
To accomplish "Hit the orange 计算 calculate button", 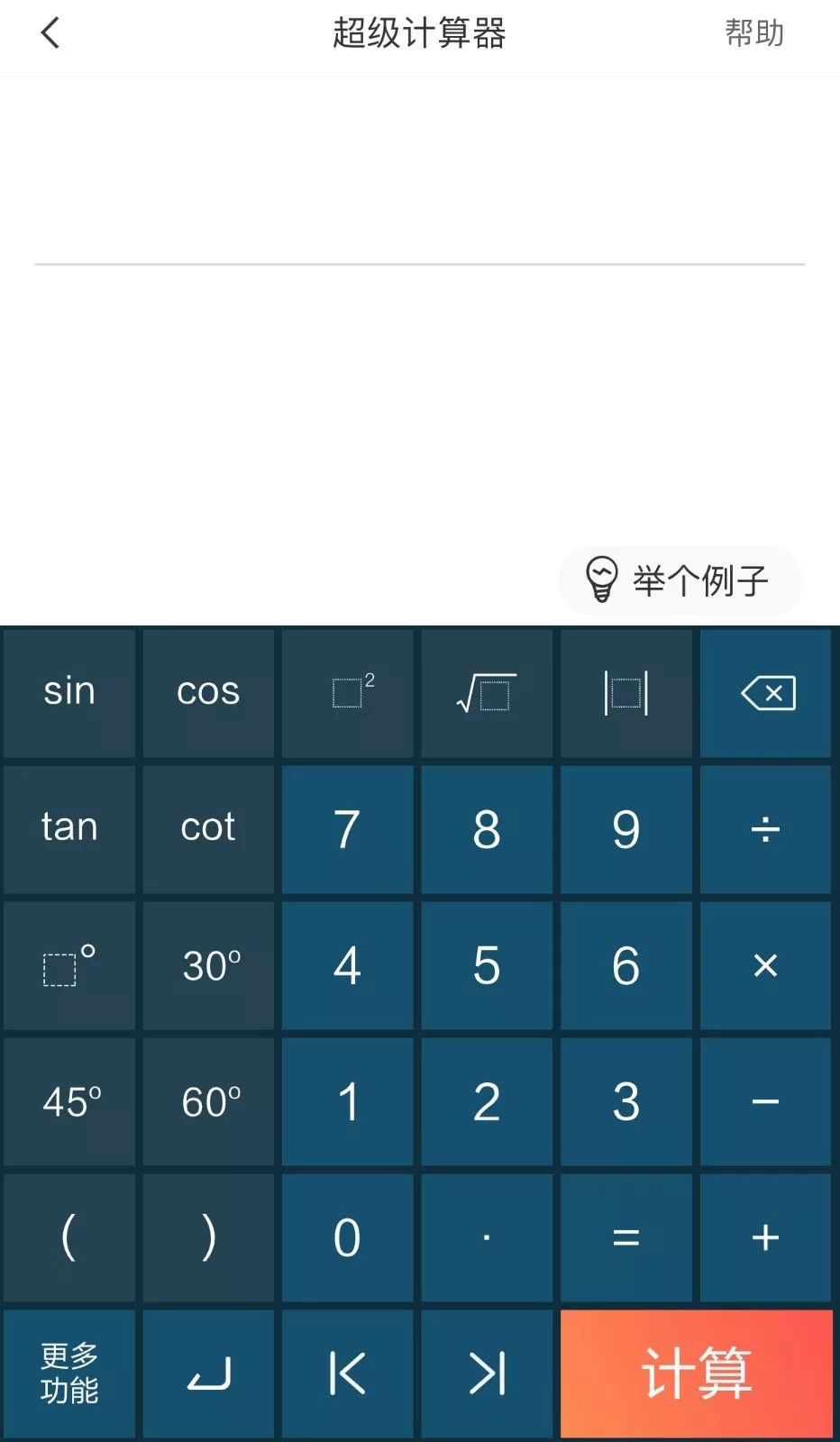I will 697,1374.
